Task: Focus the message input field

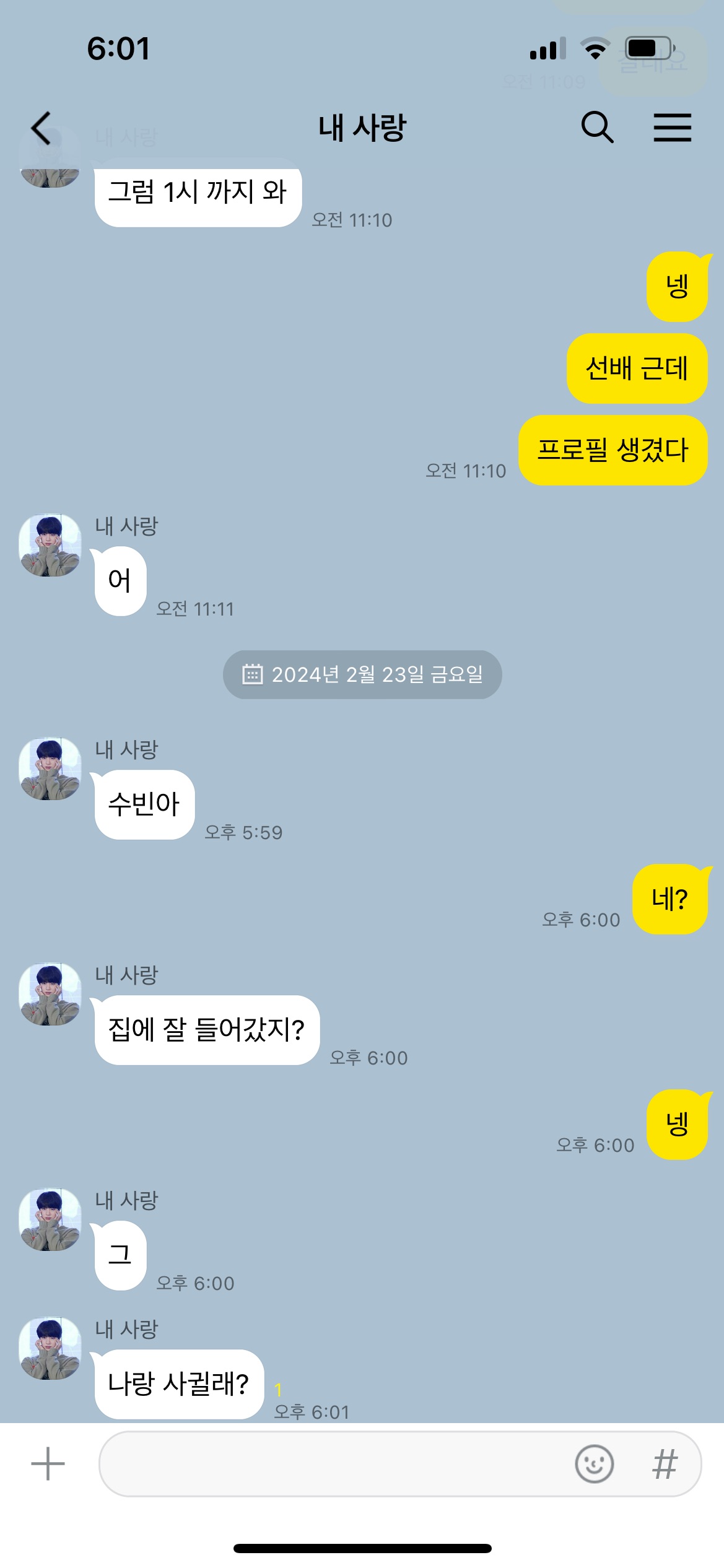Action: point(334,1464)
